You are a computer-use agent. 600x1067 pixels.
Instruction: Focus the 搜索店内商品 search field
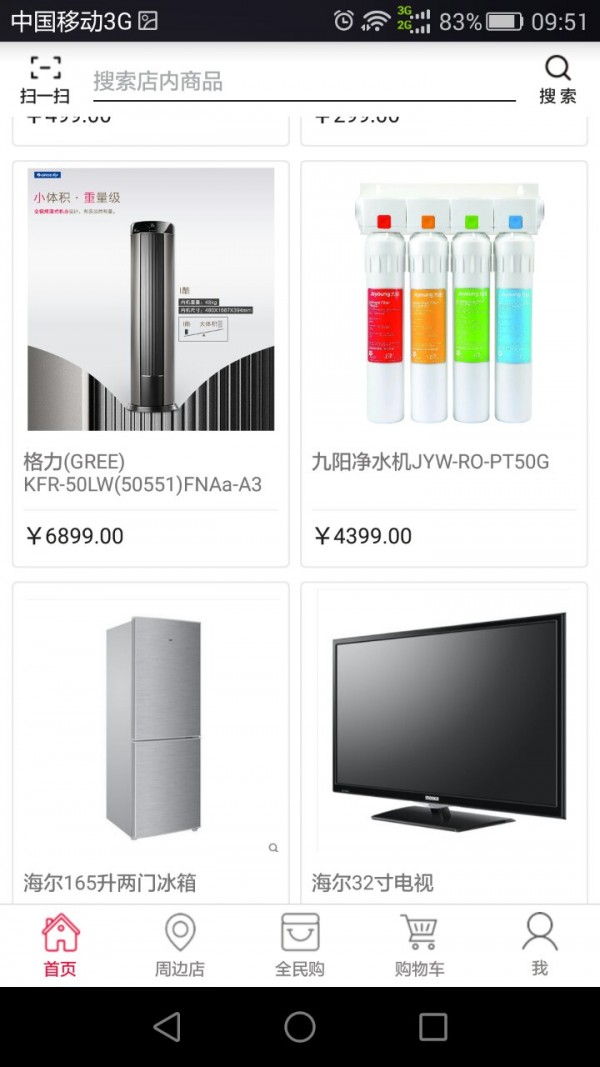coord(303,82)
